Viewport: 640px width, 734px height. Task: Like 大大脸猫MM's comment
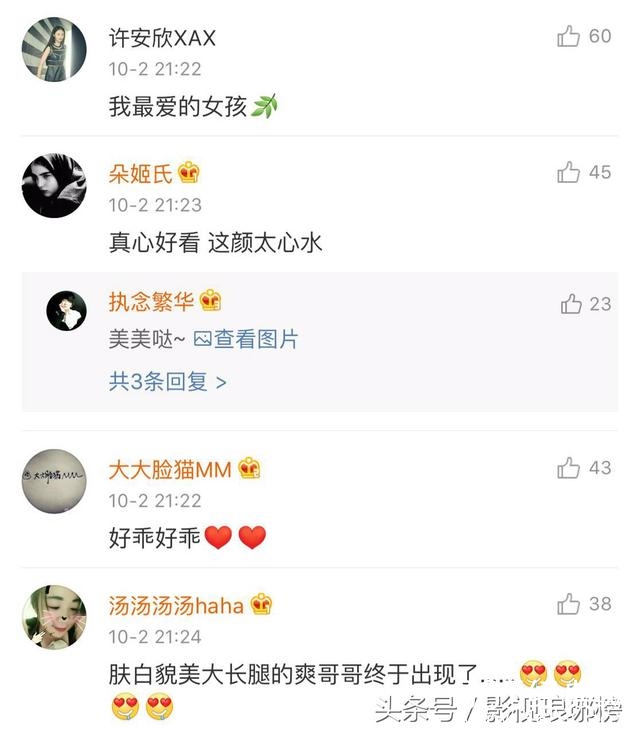pos(569,468)
